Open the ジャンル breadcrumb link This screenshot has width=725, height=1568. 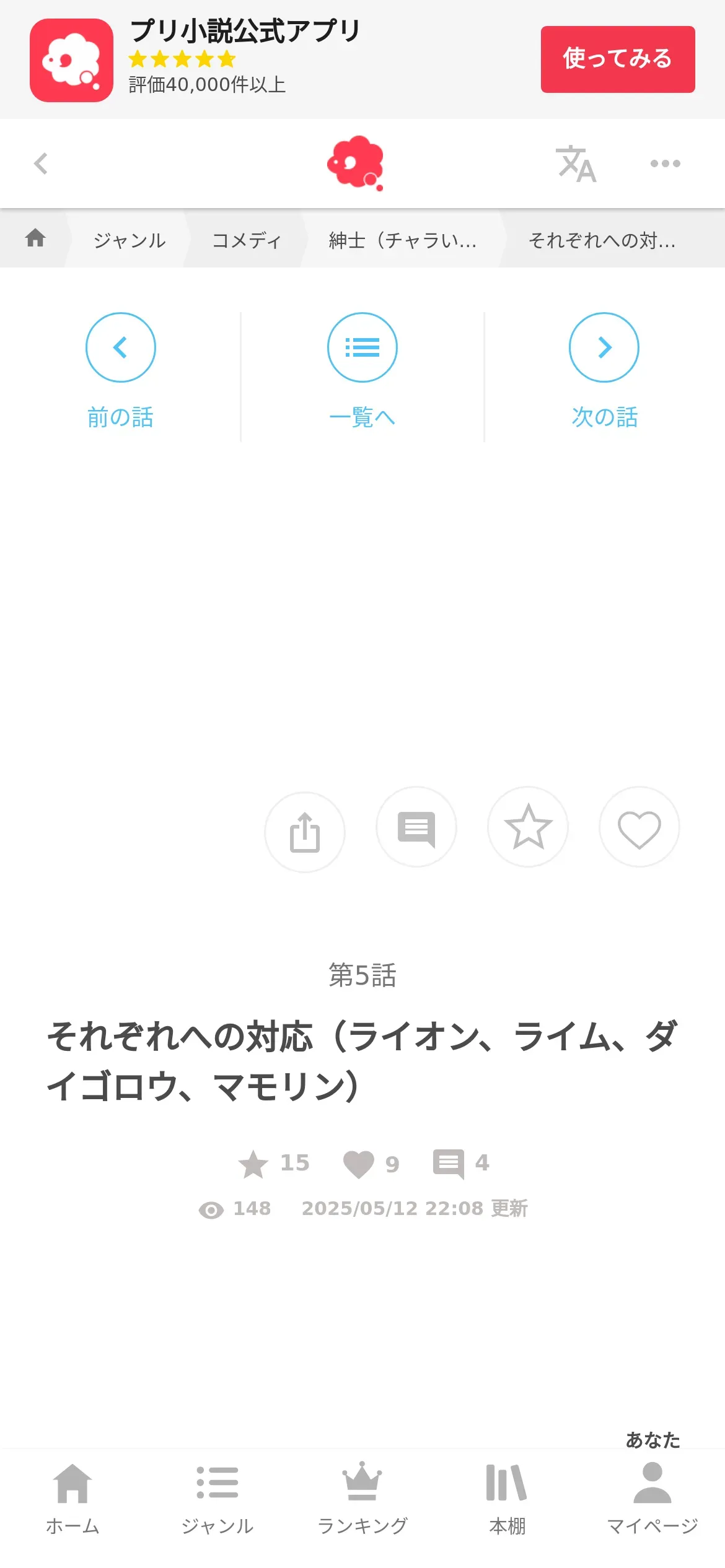tap(130, 240)
